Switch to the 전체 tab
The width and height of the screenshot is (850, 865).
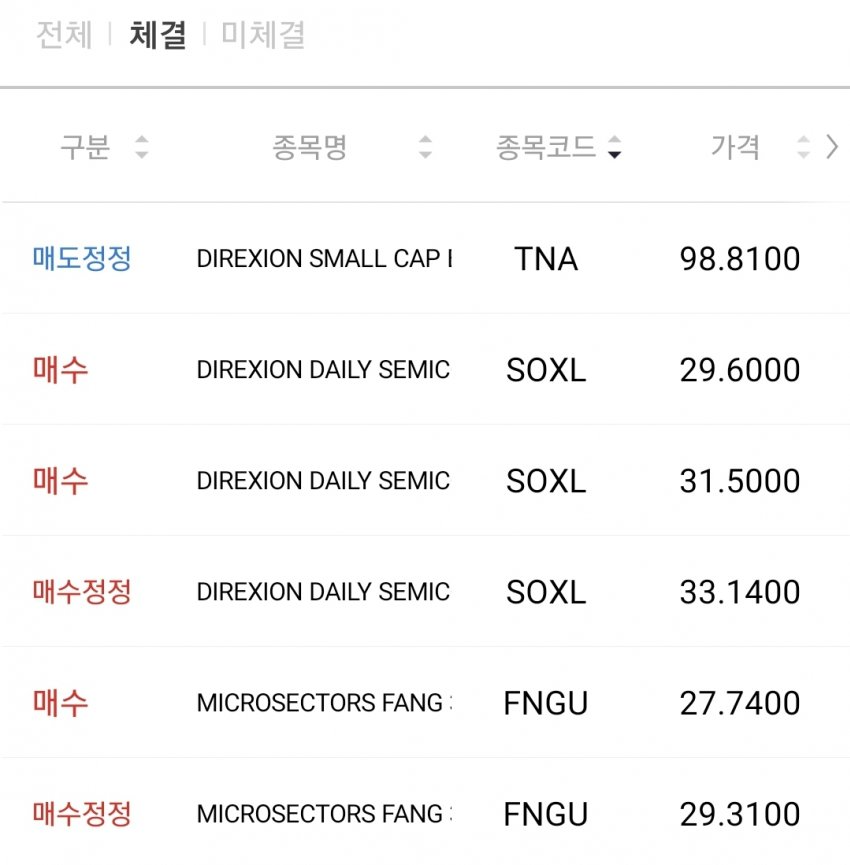point(64,35)
